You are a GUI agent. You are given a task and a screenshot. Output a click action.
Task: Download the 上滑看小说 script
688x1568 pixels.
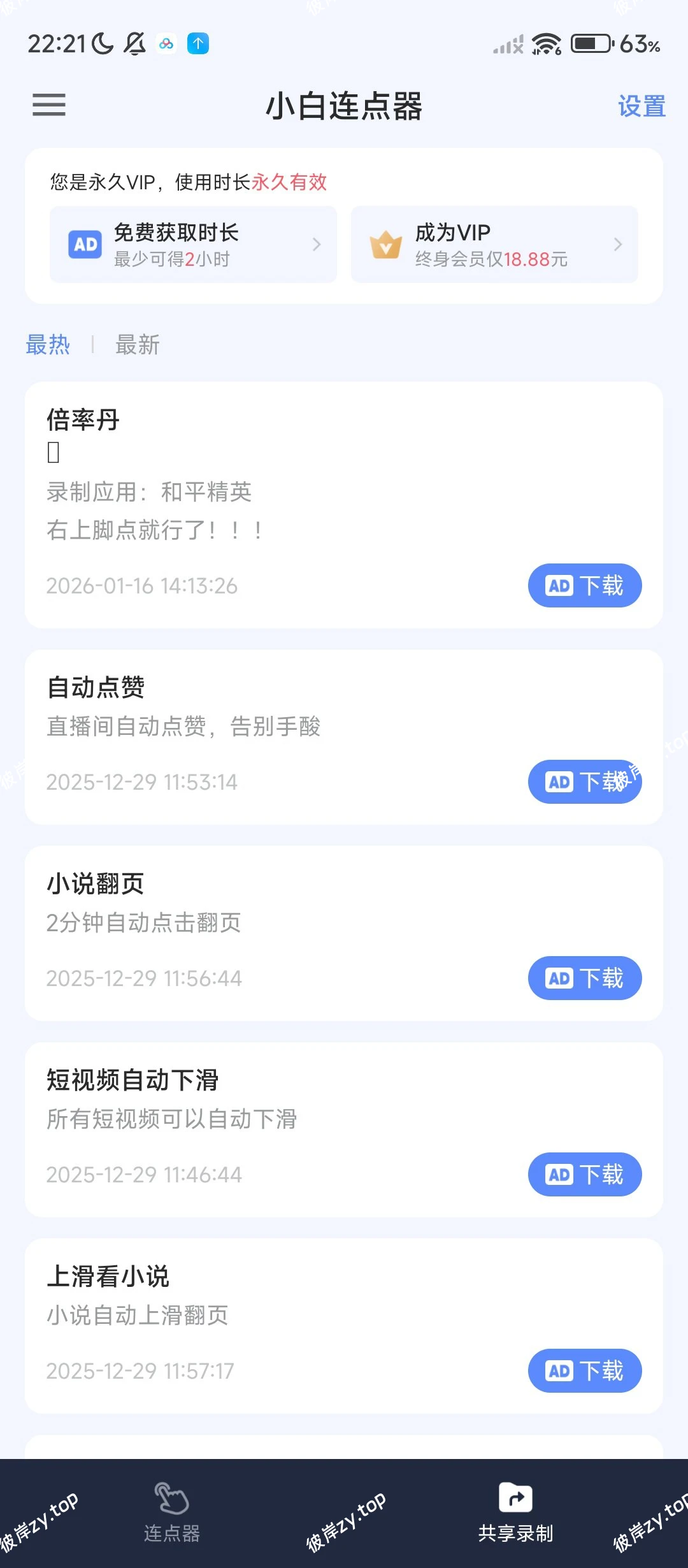584,1370
